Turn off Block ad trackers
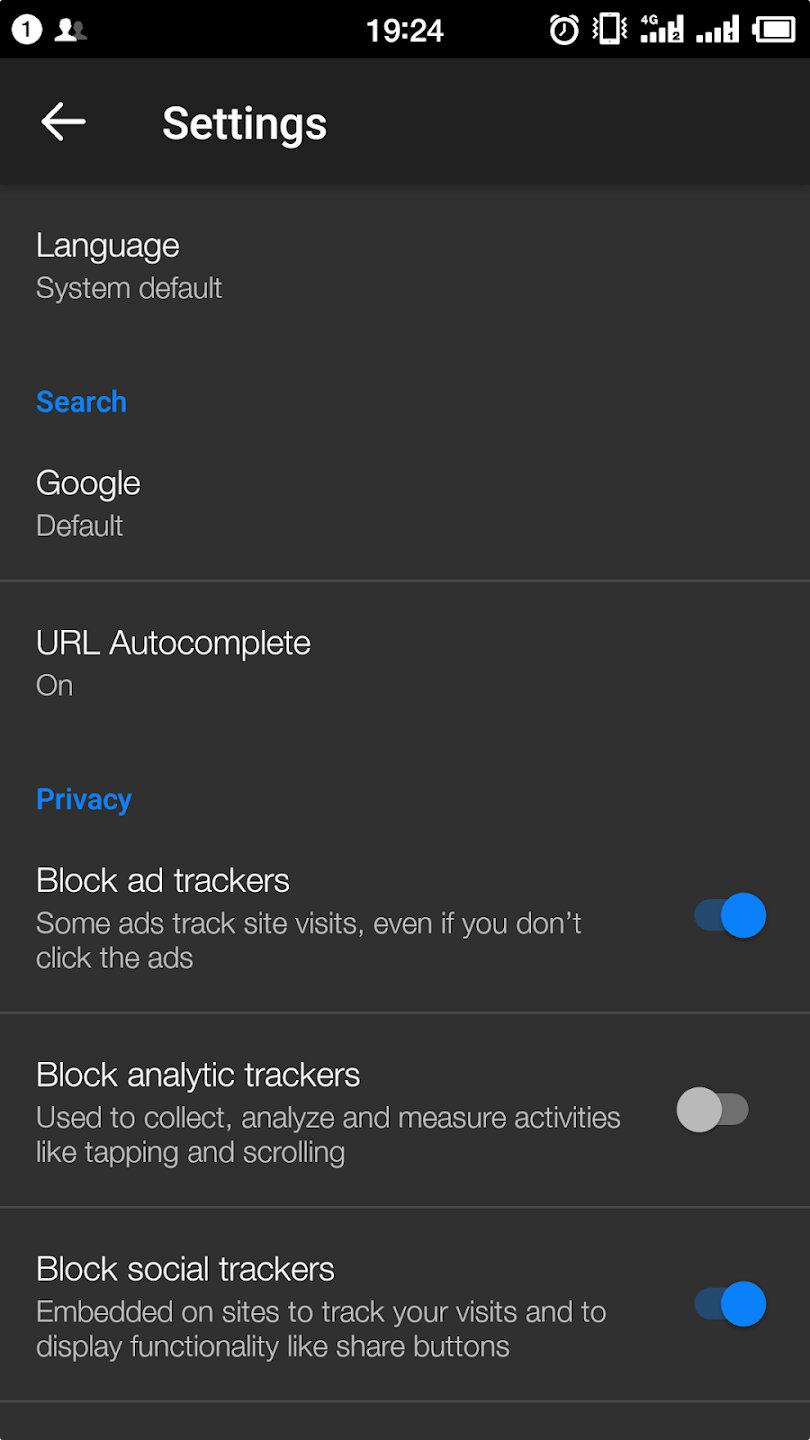 click(731, 916)
